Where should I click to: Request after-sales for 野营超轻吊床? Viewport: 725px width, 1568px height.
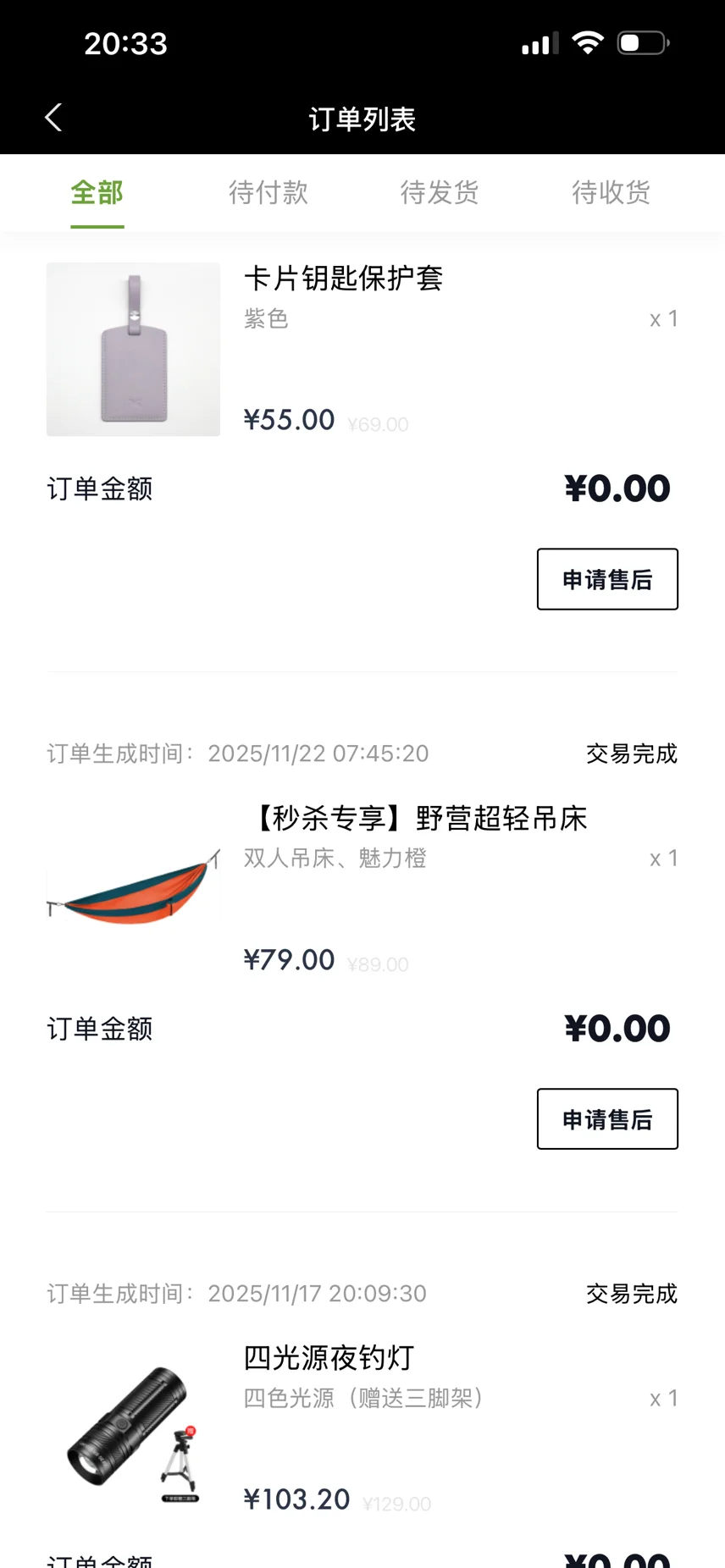click(607, 1119)
